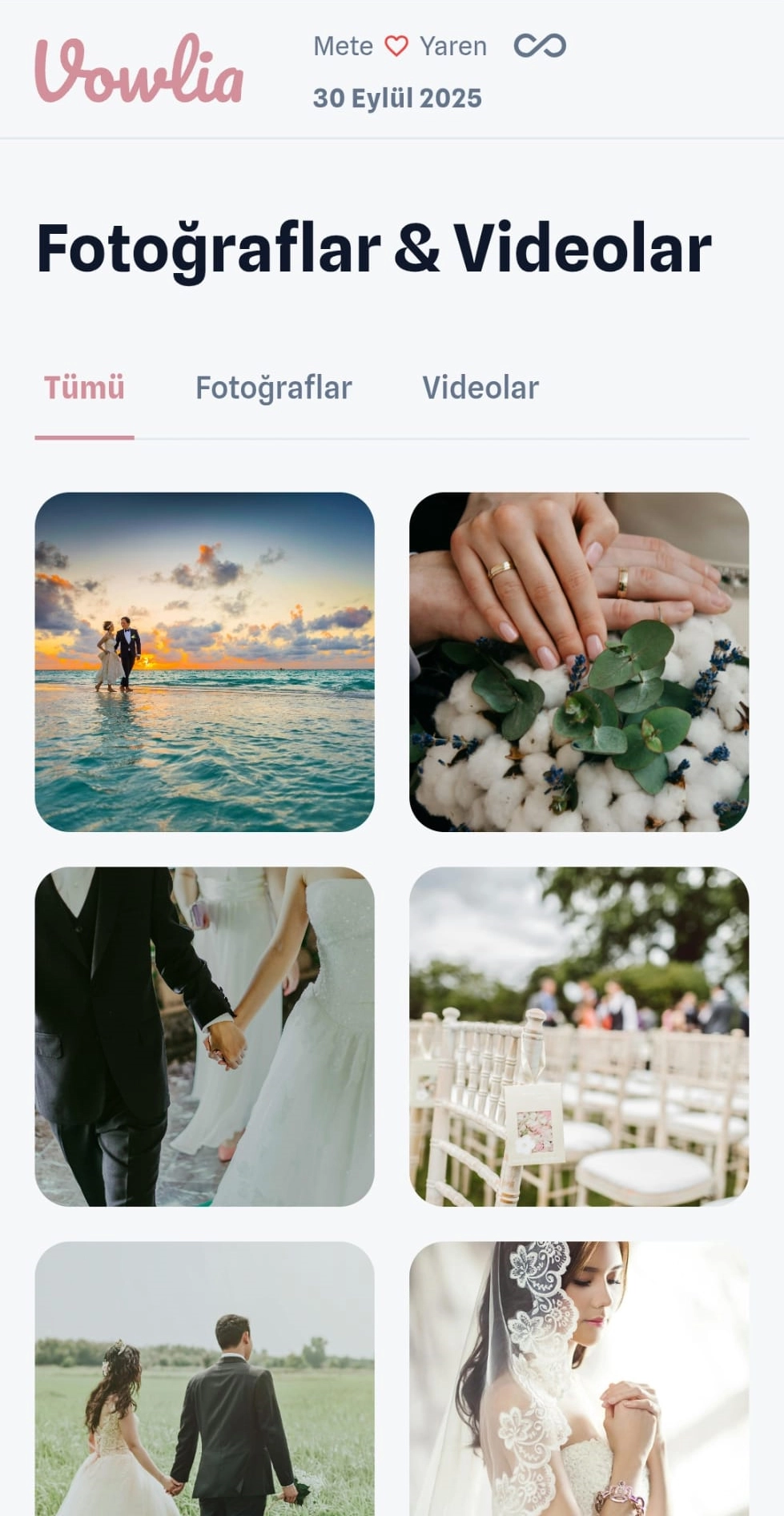The height and width of the screenshot is (1516, 784).
Task: Open the home page via the Vowlia wordmark
Action: [141, 72]
